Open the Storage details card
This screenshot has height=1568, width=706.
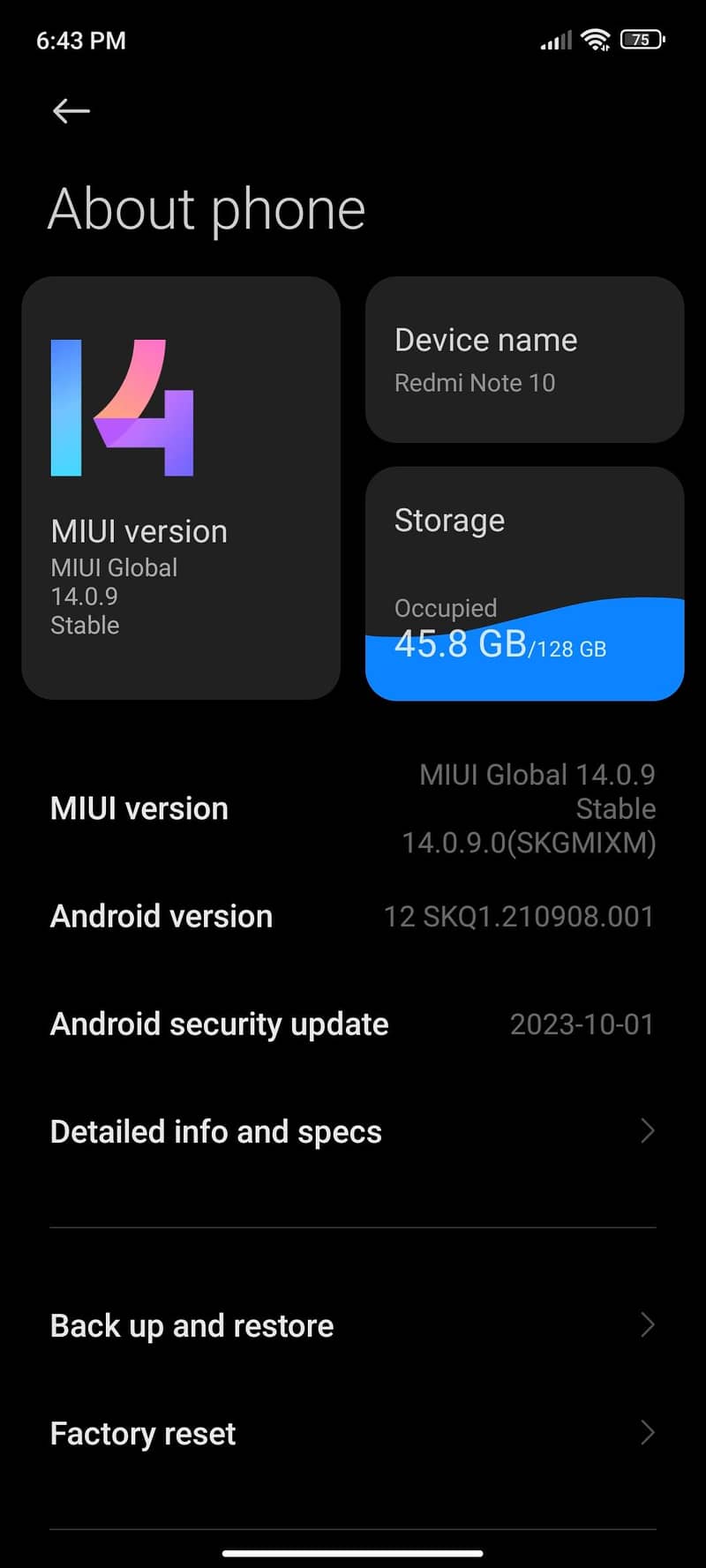pyautogui.click(x=524, y=582)
